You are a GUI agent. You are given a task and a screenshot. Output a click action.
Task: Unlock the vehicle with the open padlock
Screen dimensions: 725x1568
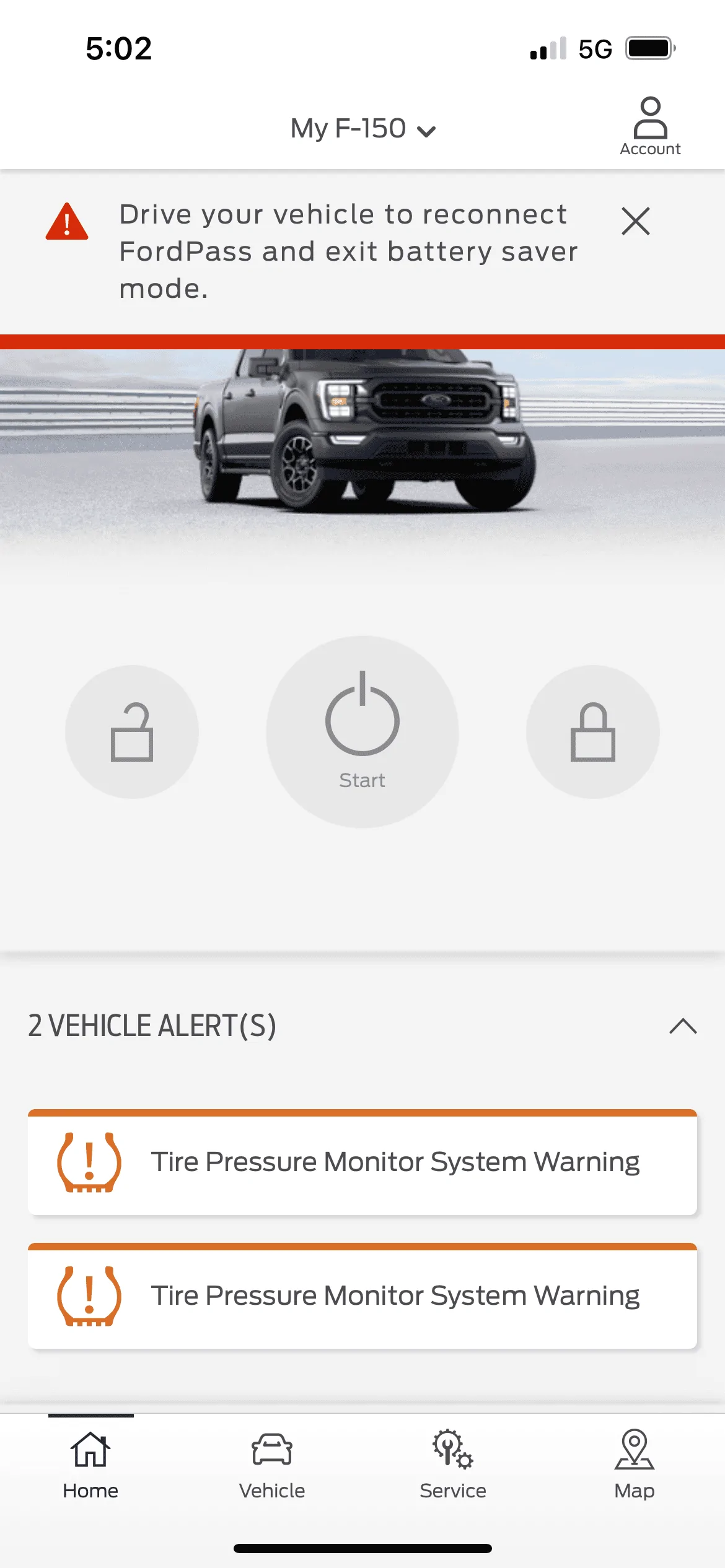click(x=132, y=732)
